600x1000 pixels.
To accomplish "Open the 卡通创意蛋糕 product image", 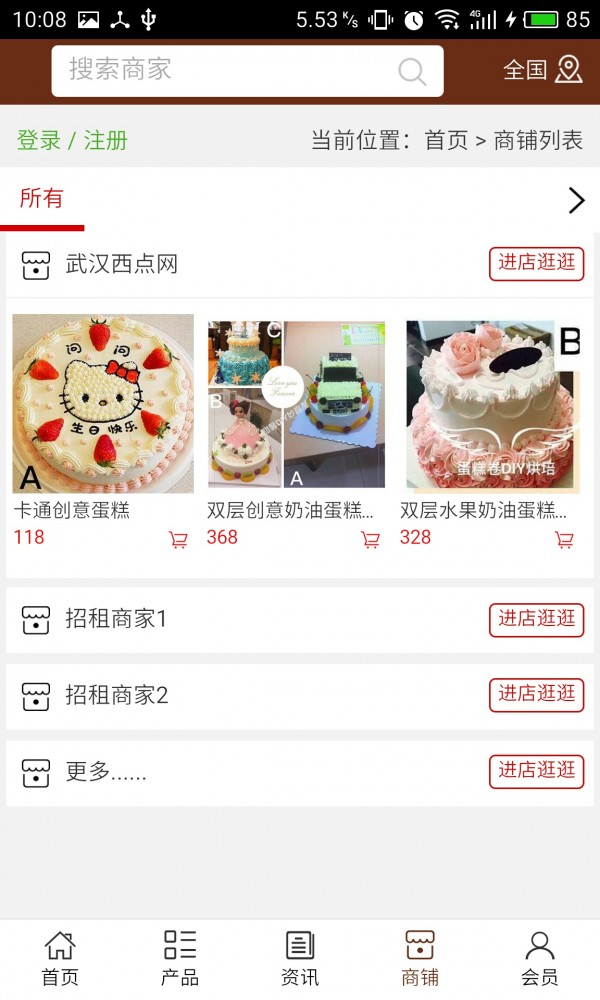I will coord(103,403).
